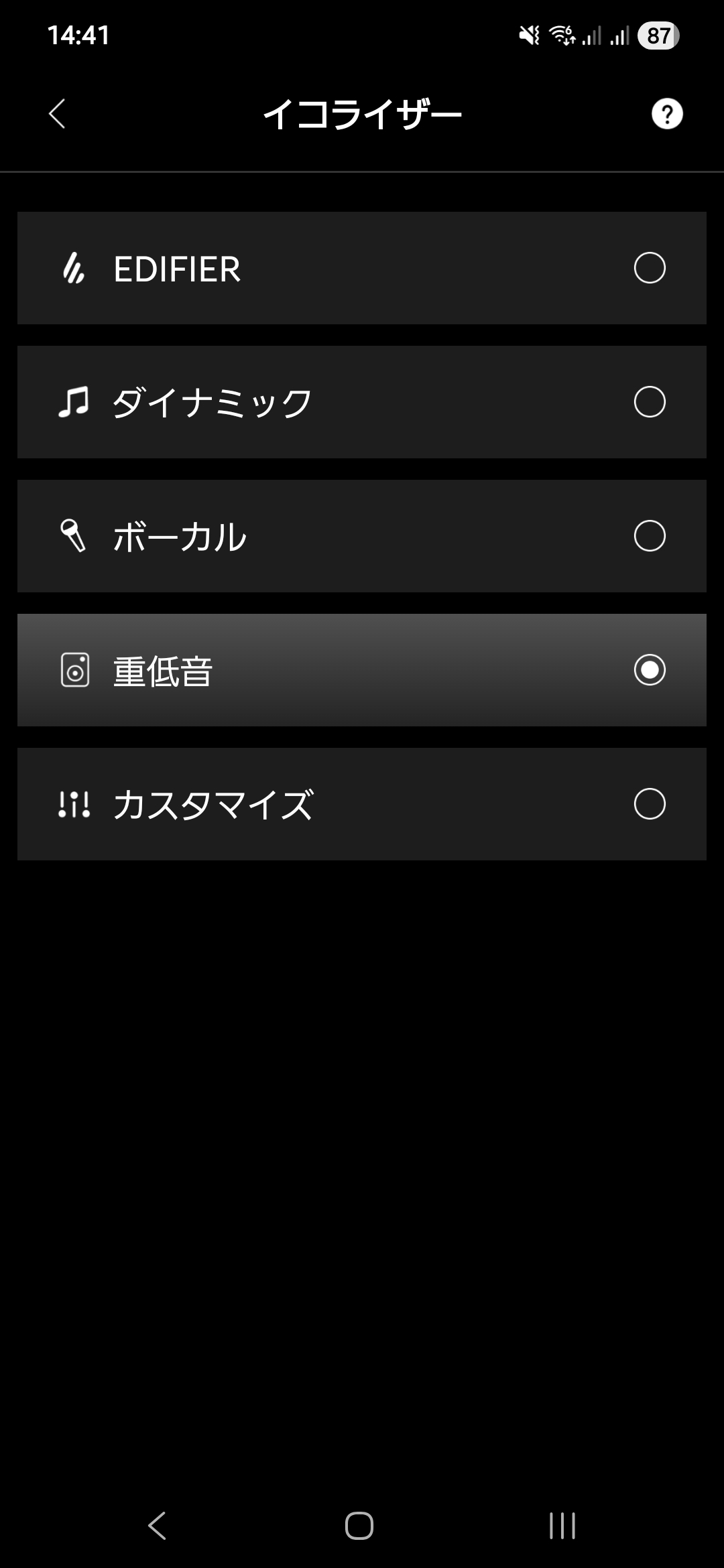The height and width of the screenshot is (1568, 724).
Task: Select the currently active 重低音 preset
Action: [x=650, y=669]
